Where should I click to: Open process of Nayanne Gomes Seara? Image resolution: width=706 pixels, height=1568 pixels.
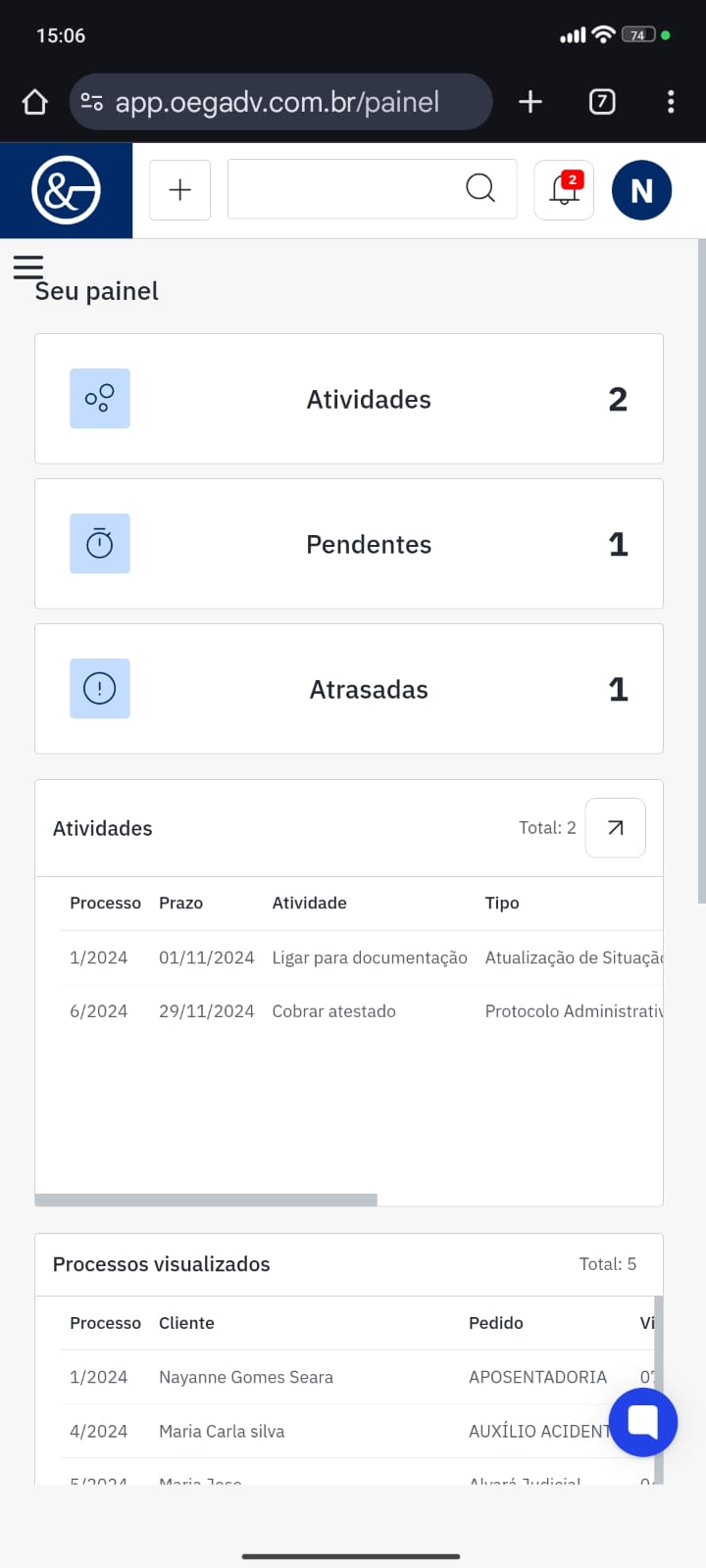(246, 1377)
